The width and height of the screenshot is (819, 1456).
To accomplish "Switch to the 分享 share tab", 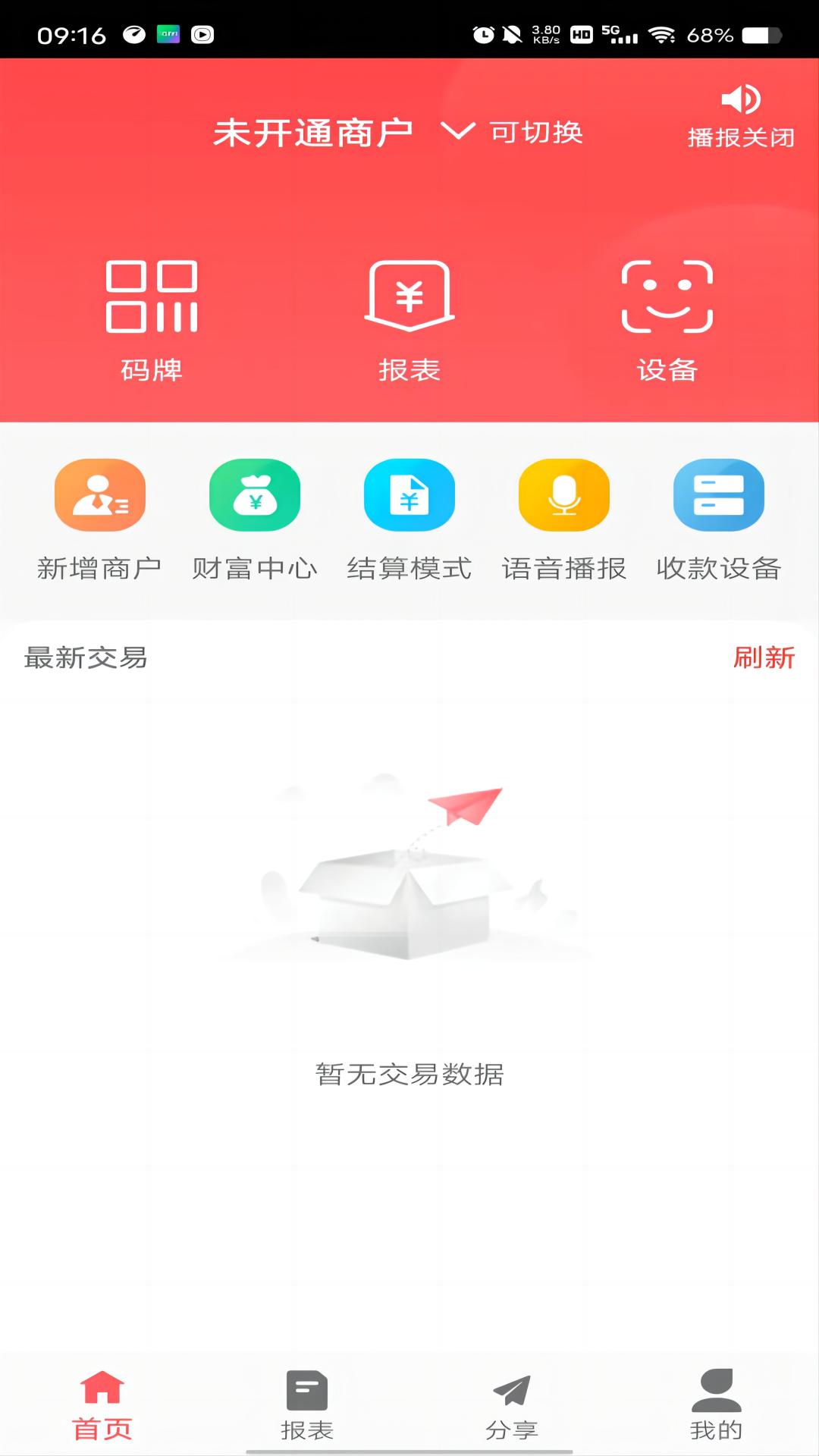I will (512, 1405).
